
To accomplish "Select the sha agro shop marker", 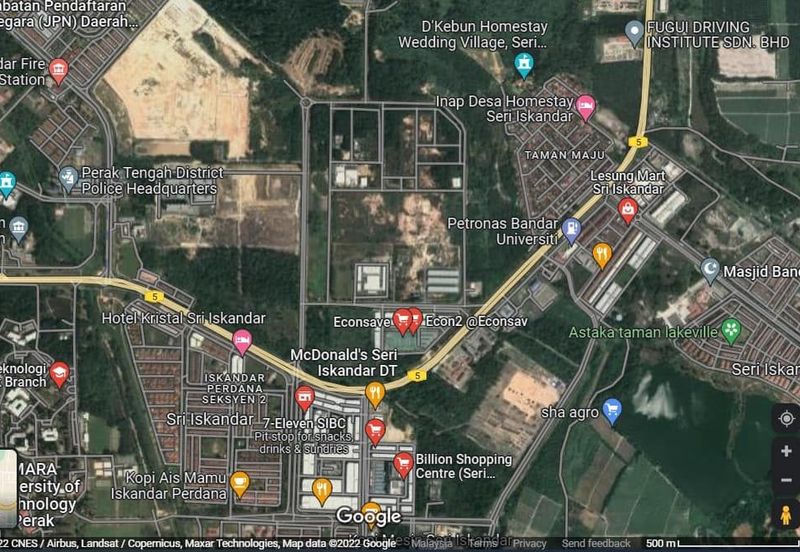I will pos(612,408).
